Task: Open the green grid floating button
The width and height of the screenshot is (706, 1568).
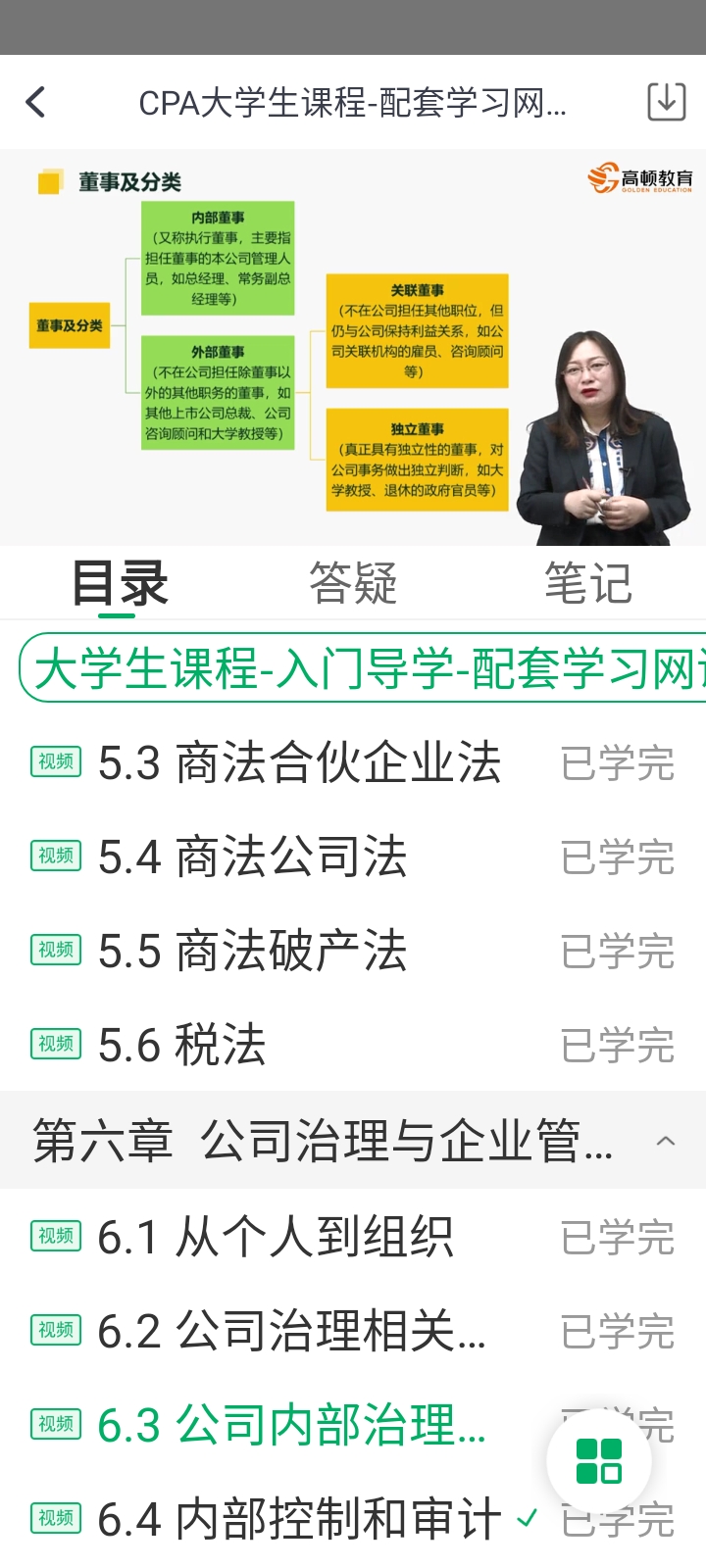Action: coord(599,1461)
